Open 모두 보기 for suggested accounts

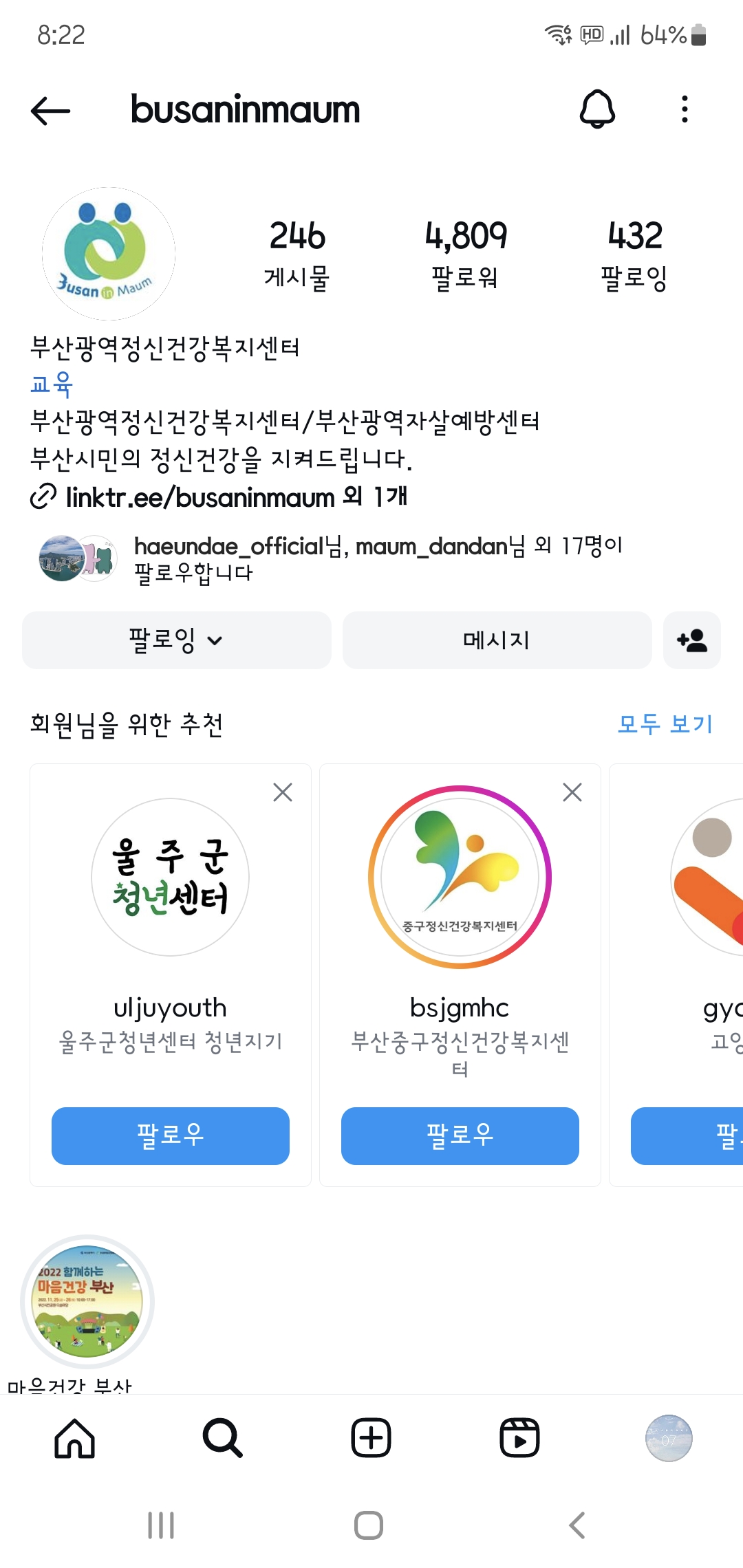click(x=665, y=724)
